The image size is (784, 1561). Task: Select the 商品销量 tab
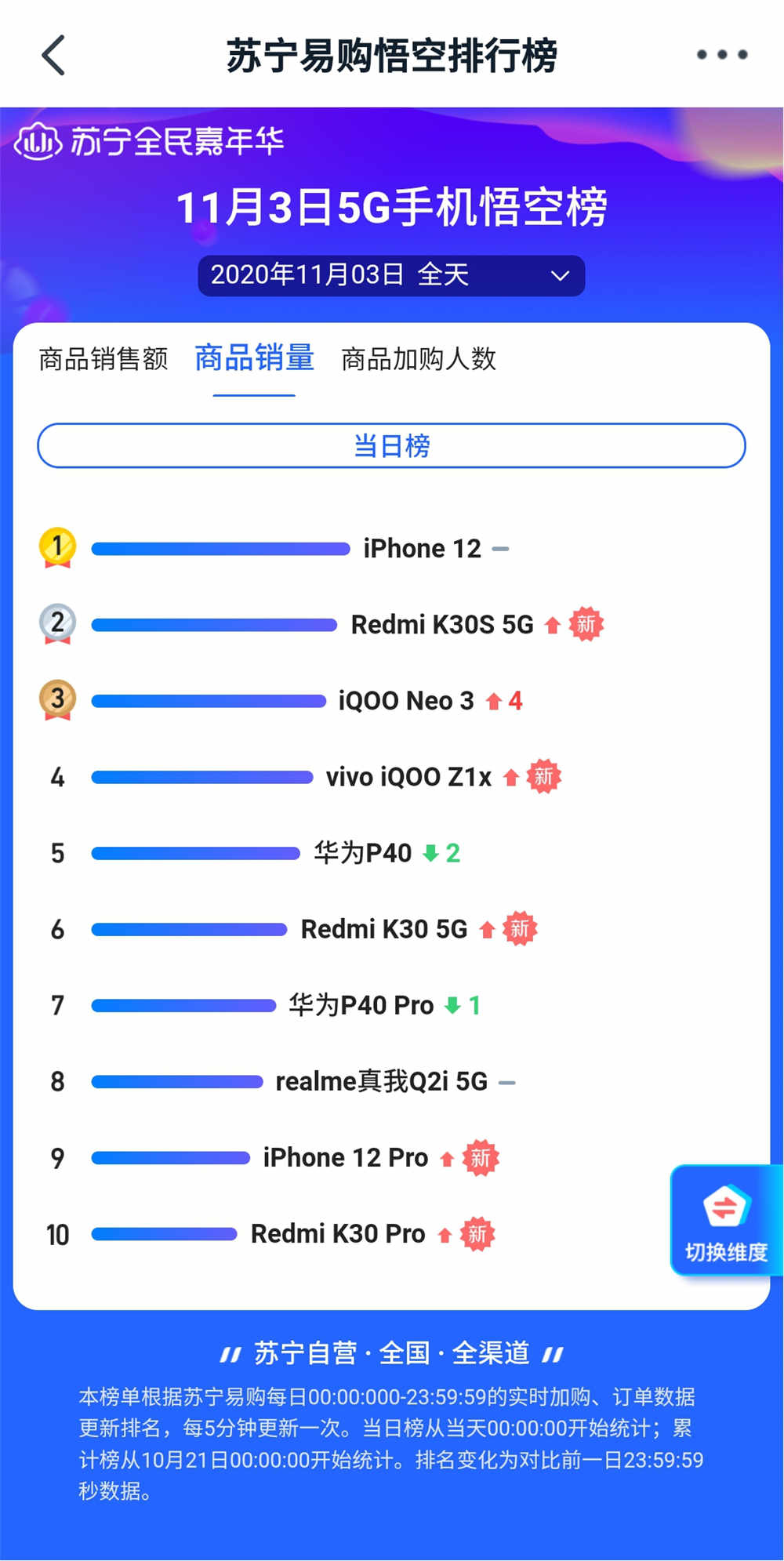[254, 358]
